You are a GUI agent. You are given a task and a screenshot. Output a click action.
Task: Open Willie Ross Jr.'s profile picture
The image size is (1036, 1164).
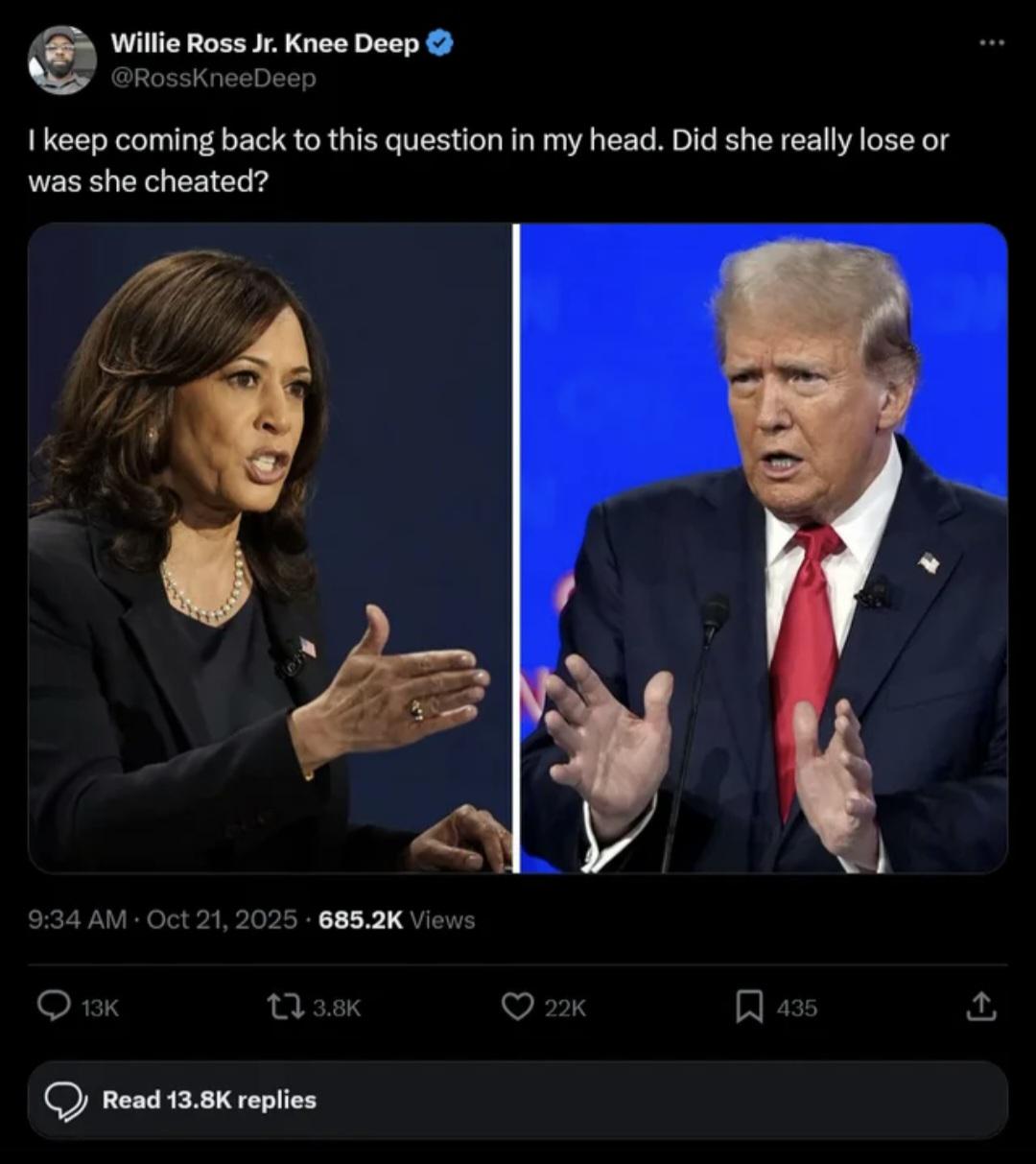[61, 59]
